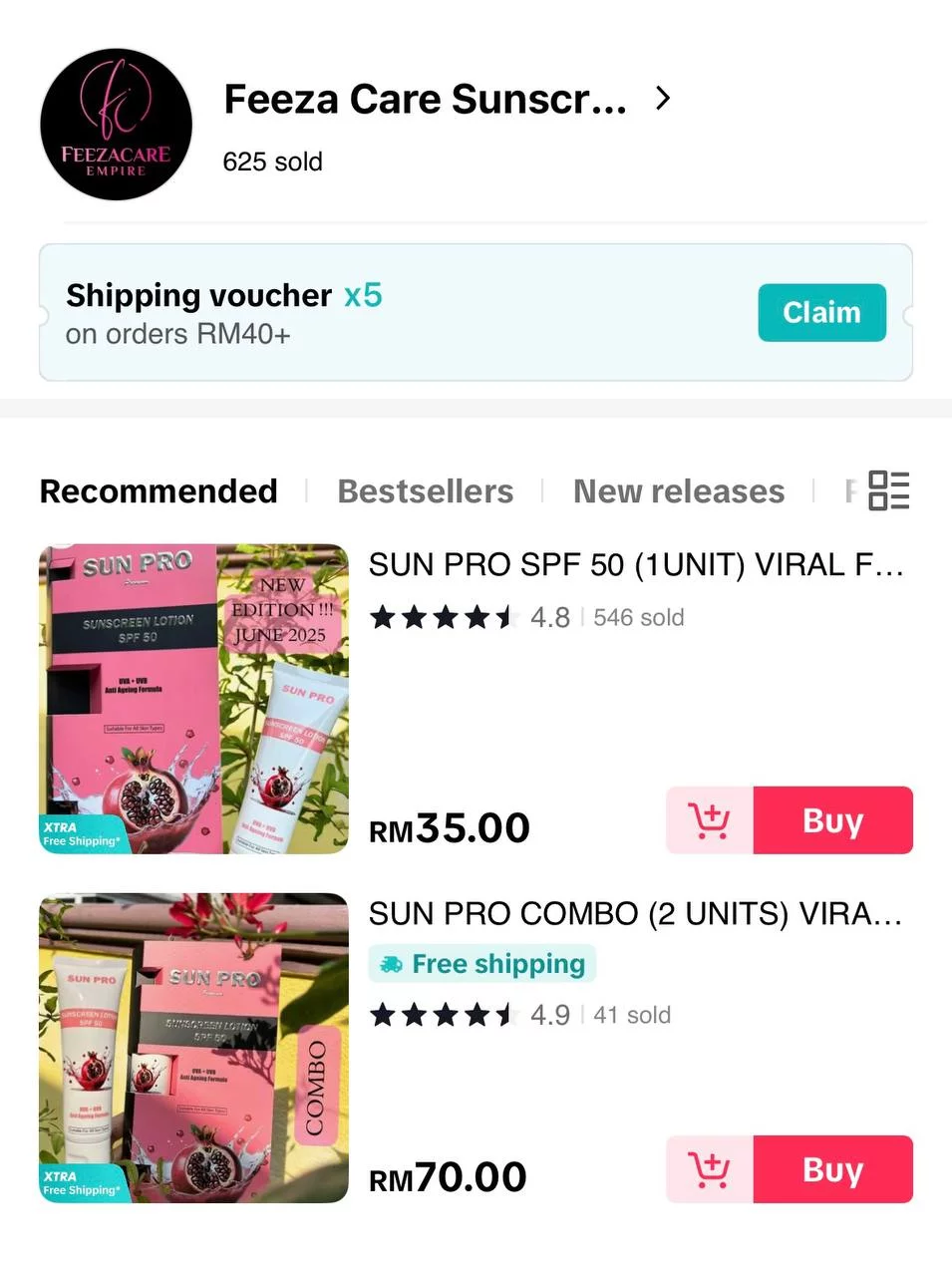Tap the Feezacare Empire shop avatar
The image size is (952, 1276).
click(116, 125)
